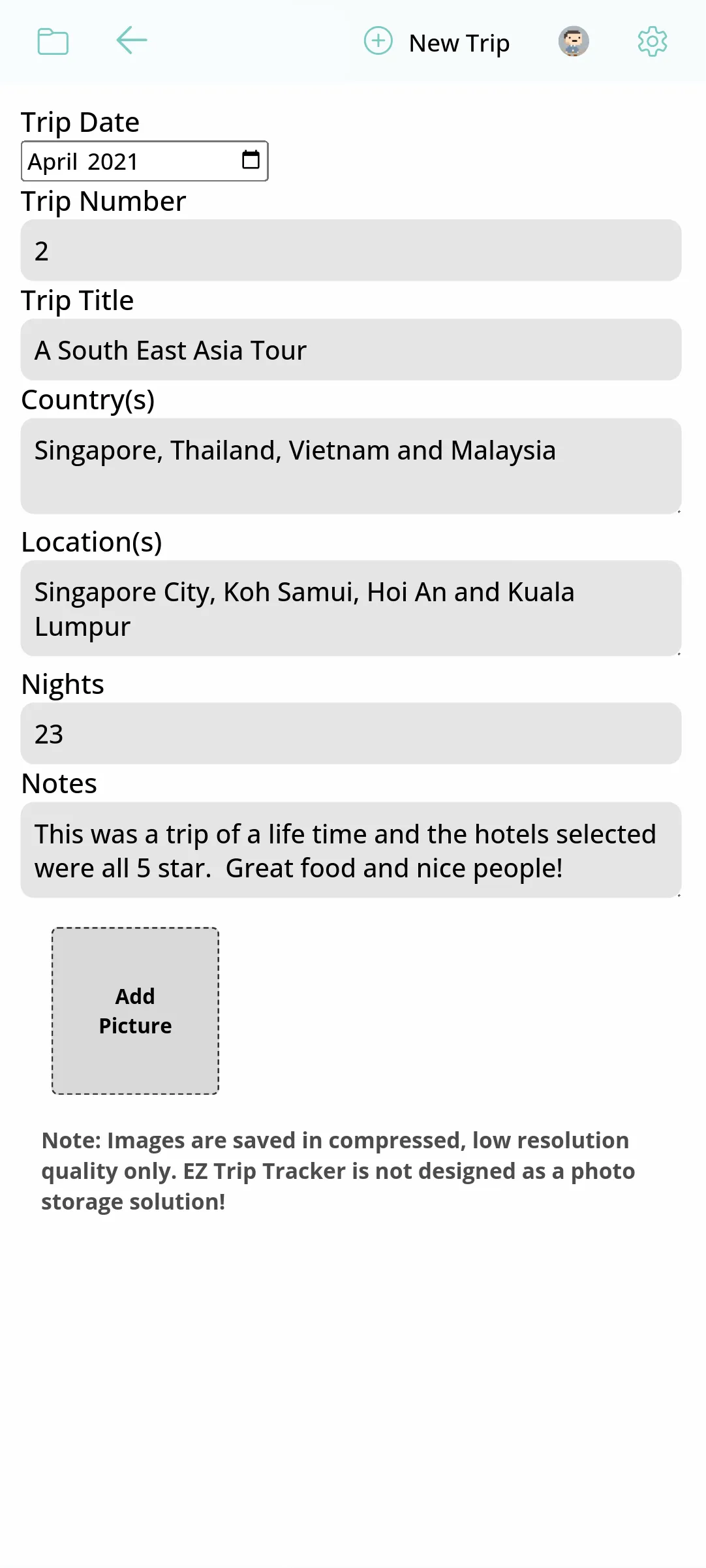Open settings via the gear icon
This screenshot has width=706, height=1568.
tap(652, 42)
